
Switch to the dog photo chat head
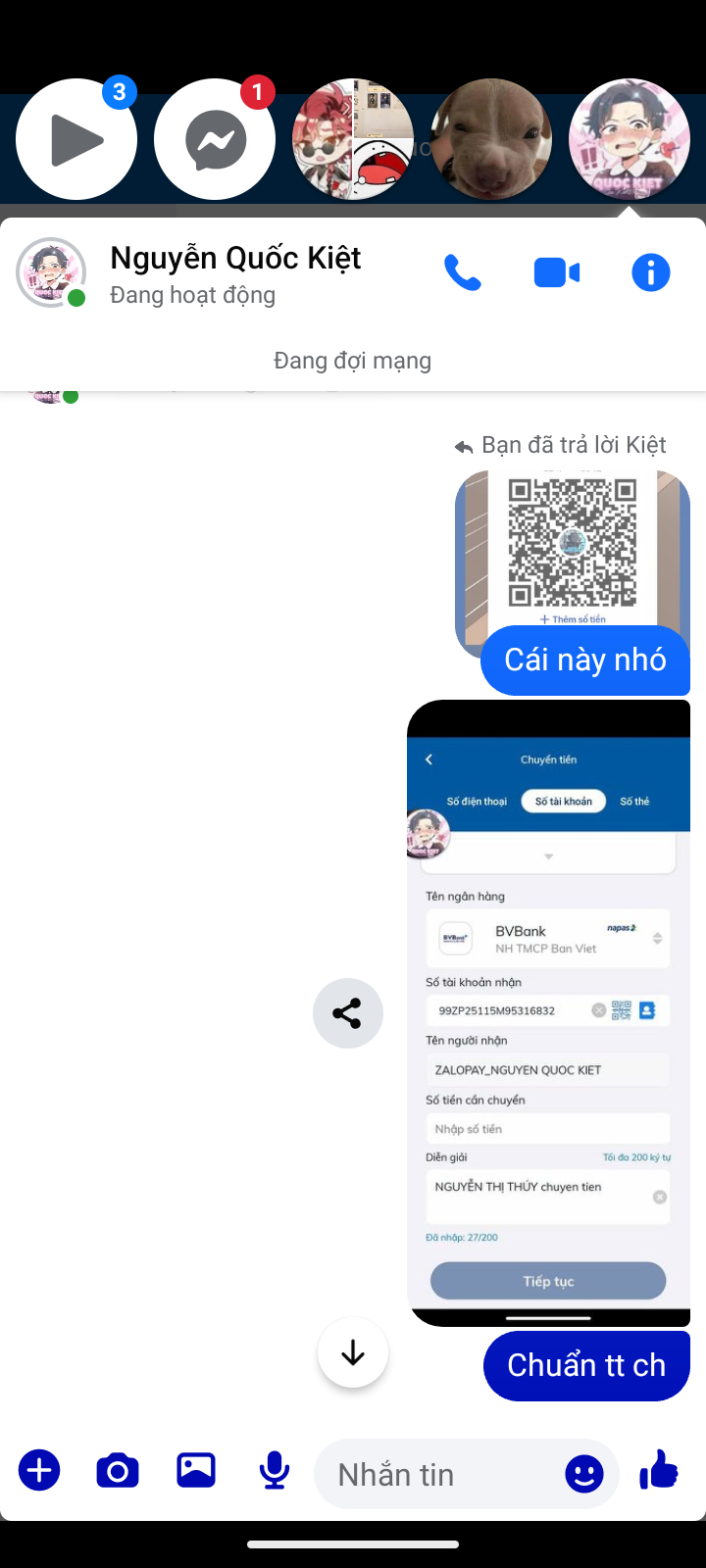point(491,139)
